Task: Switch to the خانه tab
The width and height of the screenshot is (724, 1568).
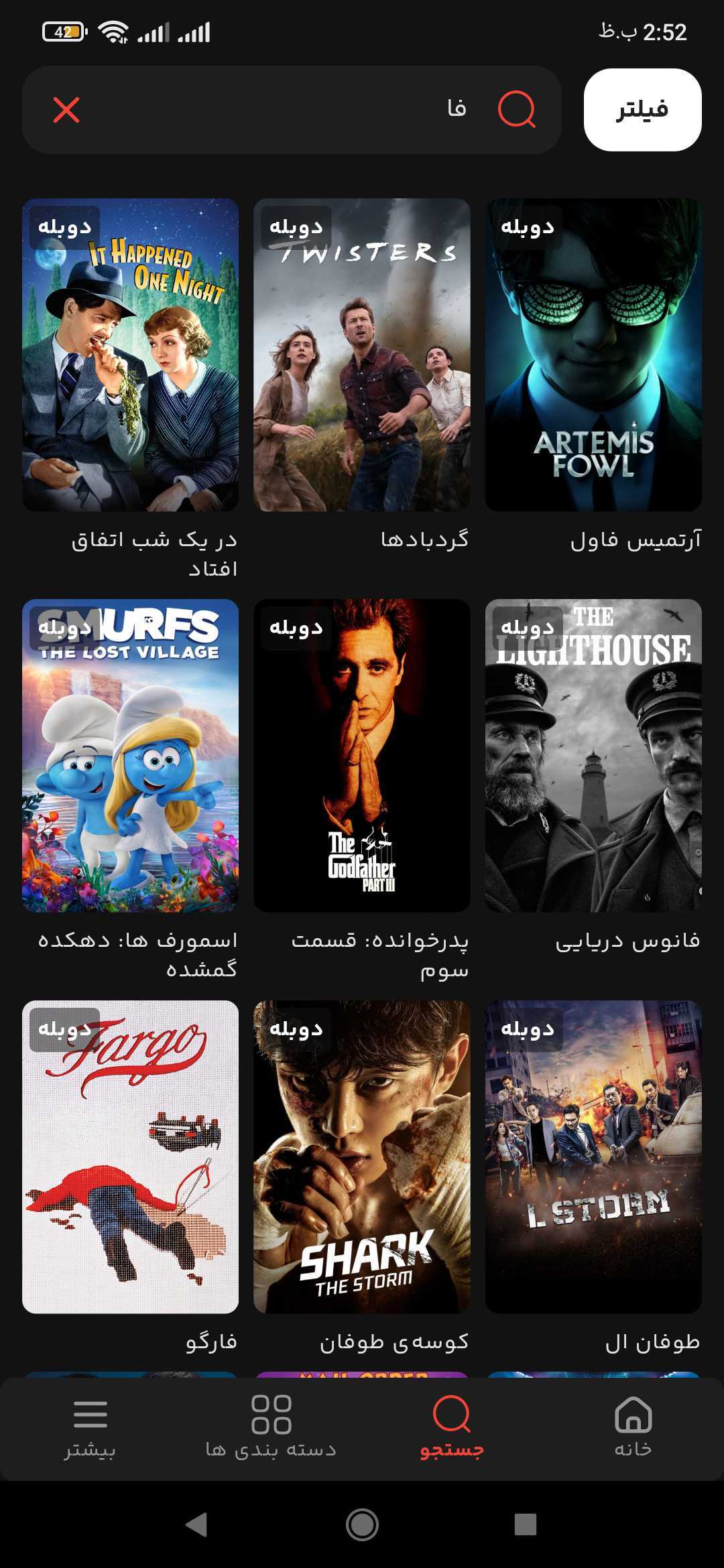Action: pos(631,1414)
